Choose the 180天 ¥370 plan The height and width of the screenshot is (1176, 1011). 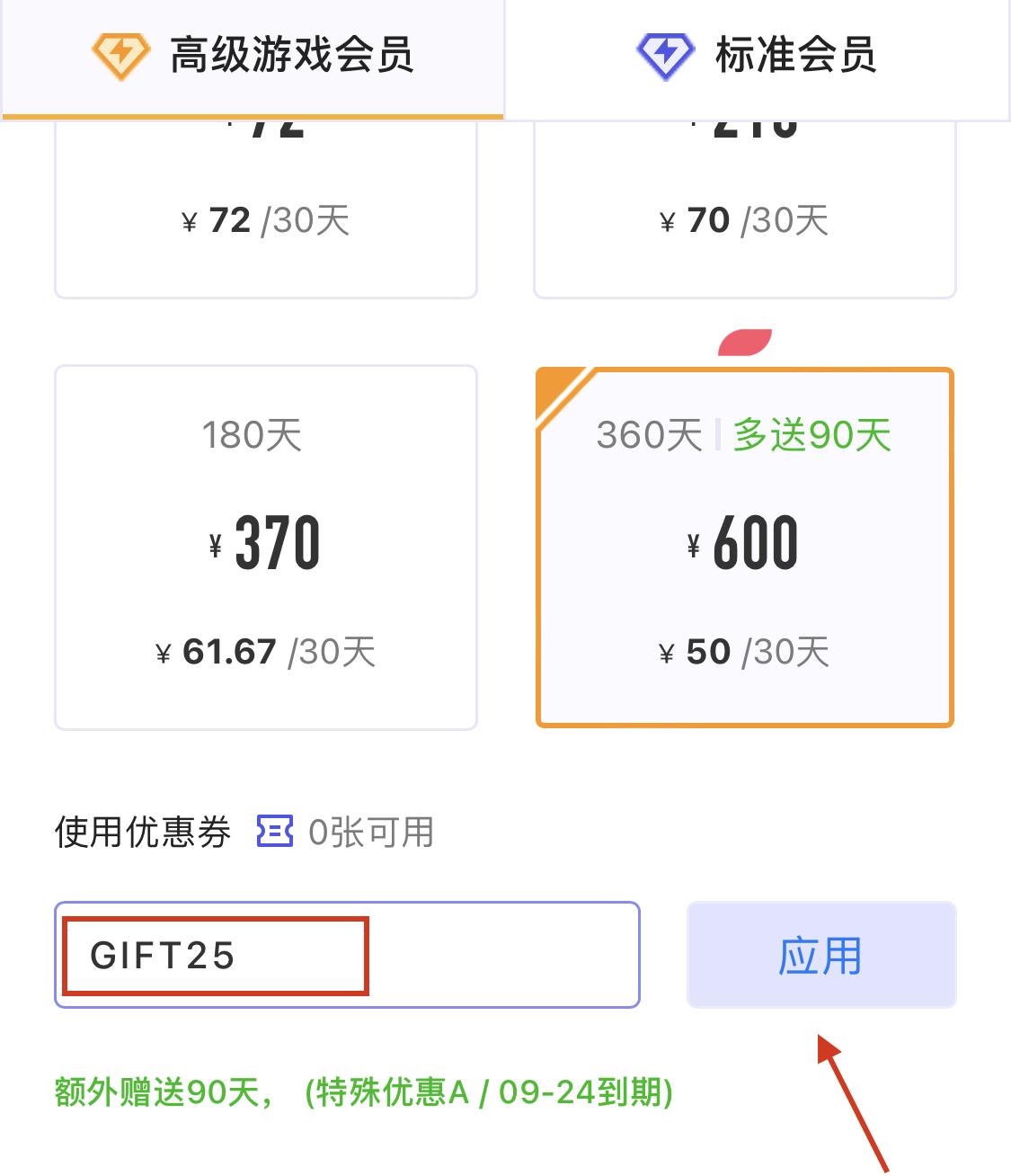pyautogui.click(x=265, y=547)
